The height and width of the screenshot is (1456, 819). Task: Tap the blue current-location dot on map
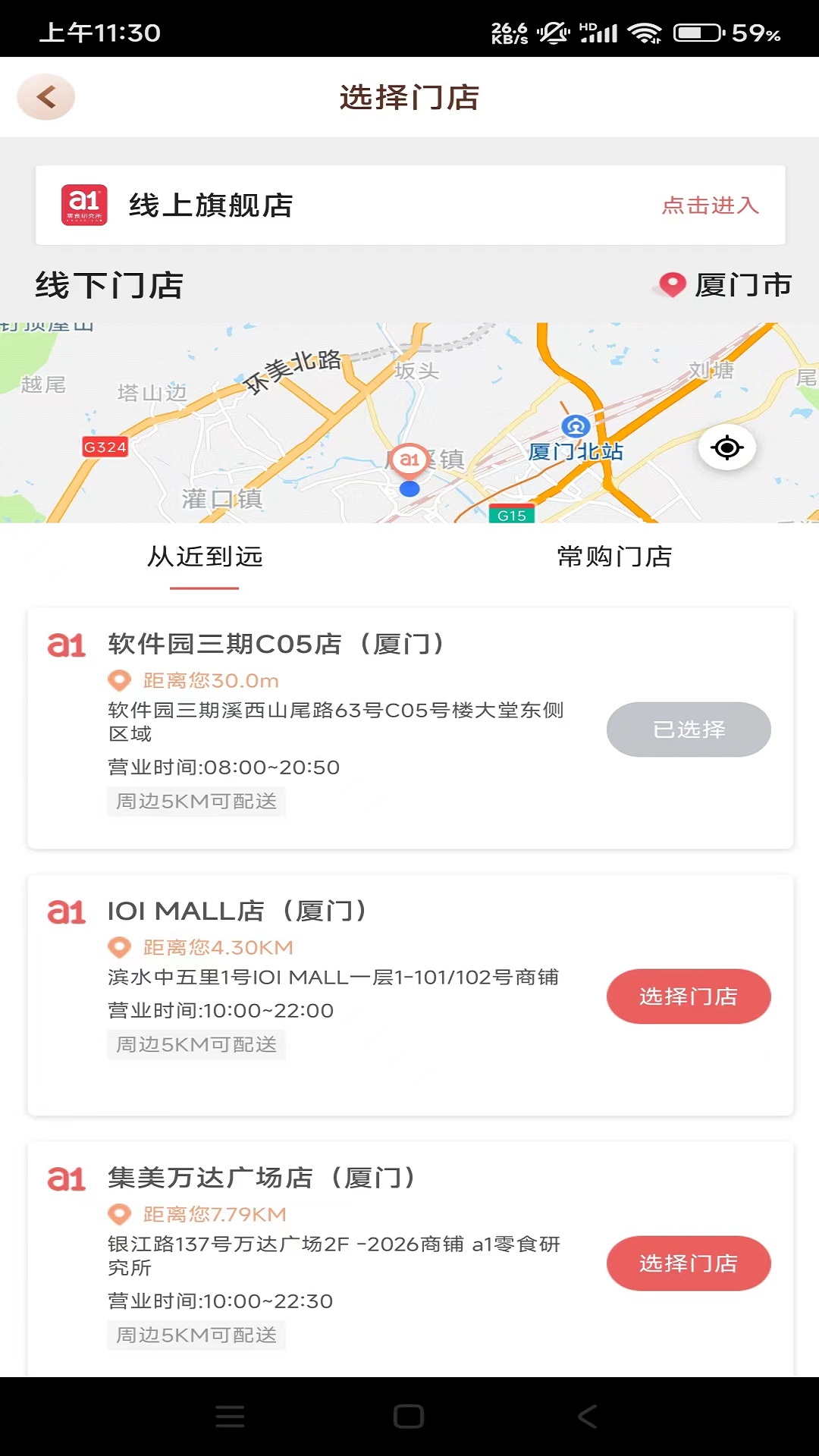click(x=409, y=489)
